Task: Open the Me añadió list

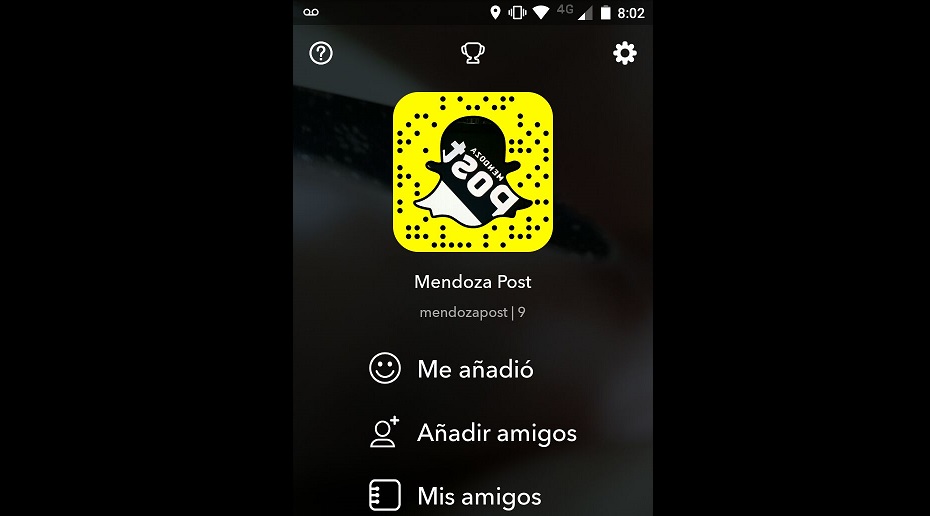Action: [474, 369]
